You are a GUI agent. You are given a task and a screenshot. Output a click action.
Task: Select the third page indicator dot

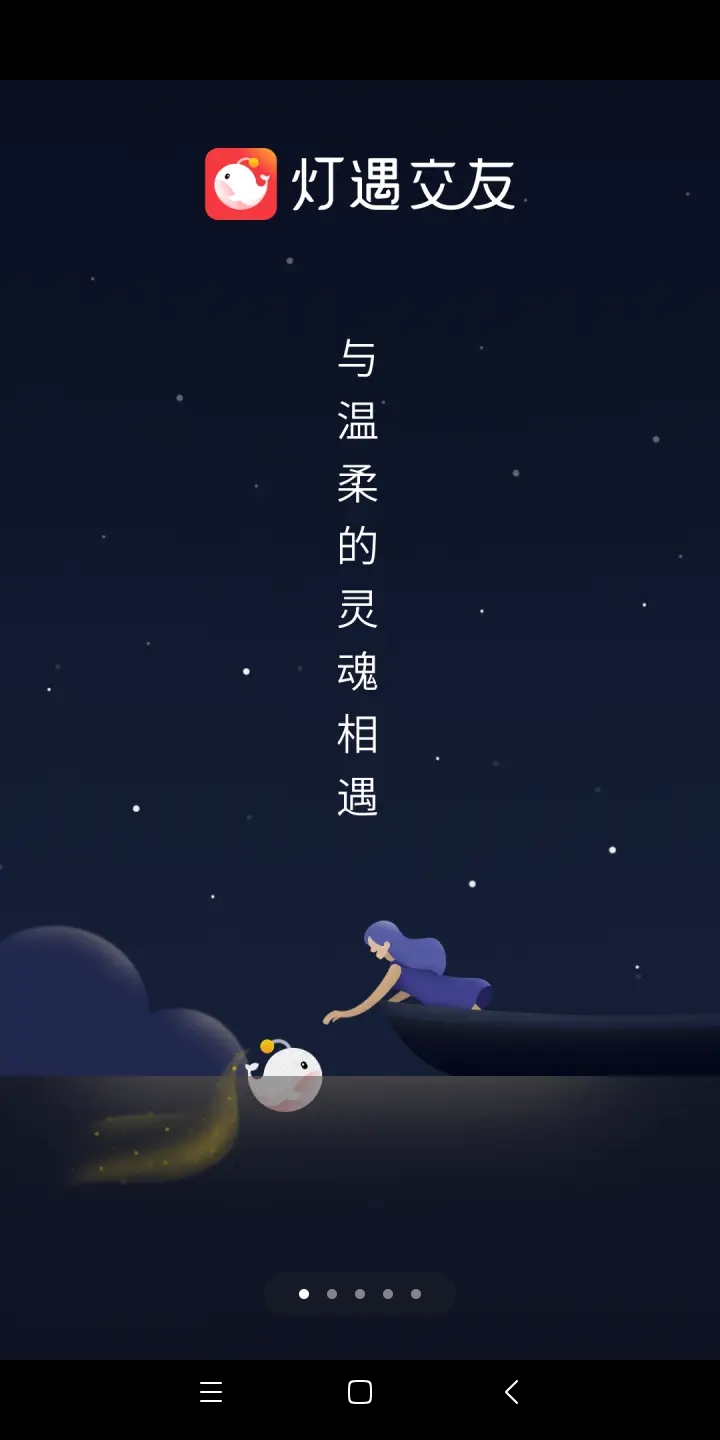click(x=359, y=1293)
